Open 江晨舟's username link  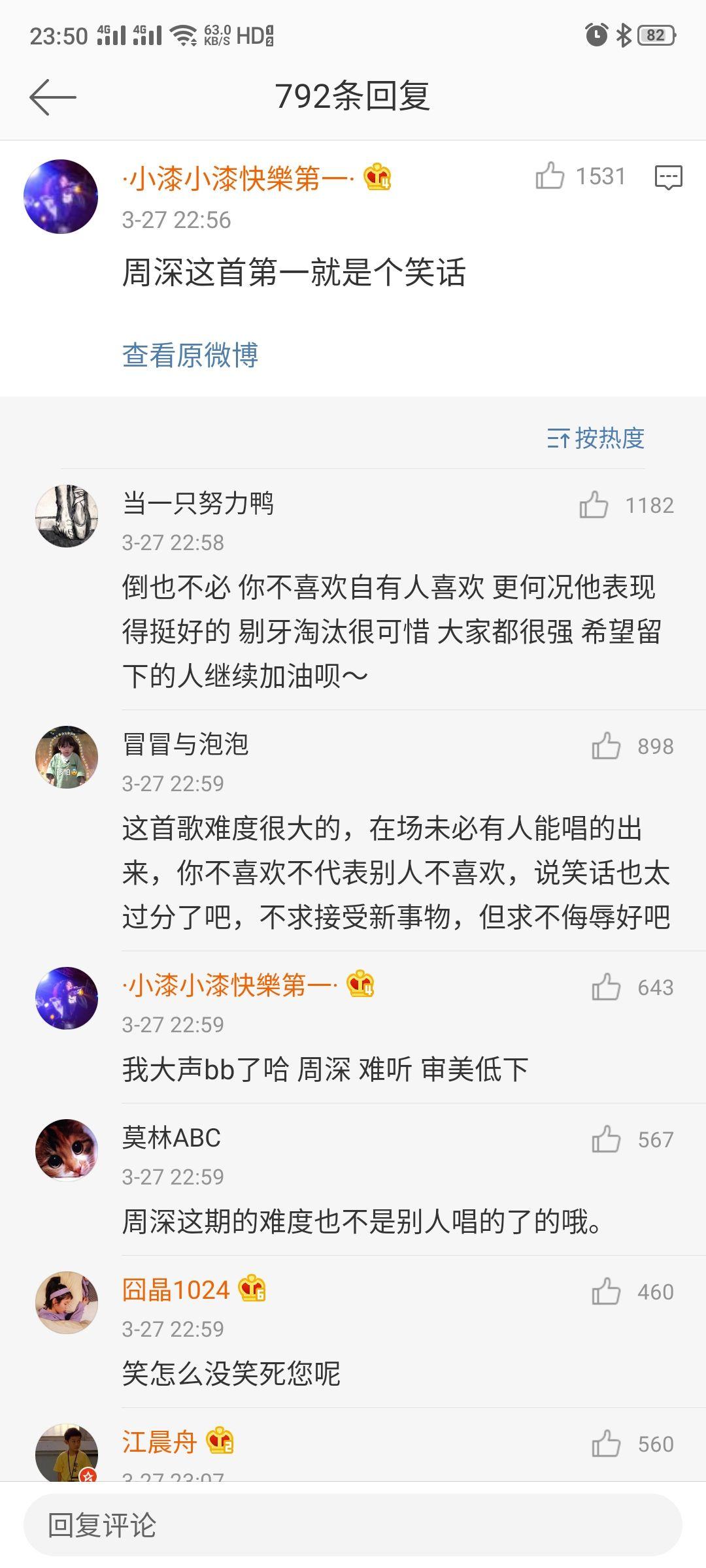[x=160, y=1442]
